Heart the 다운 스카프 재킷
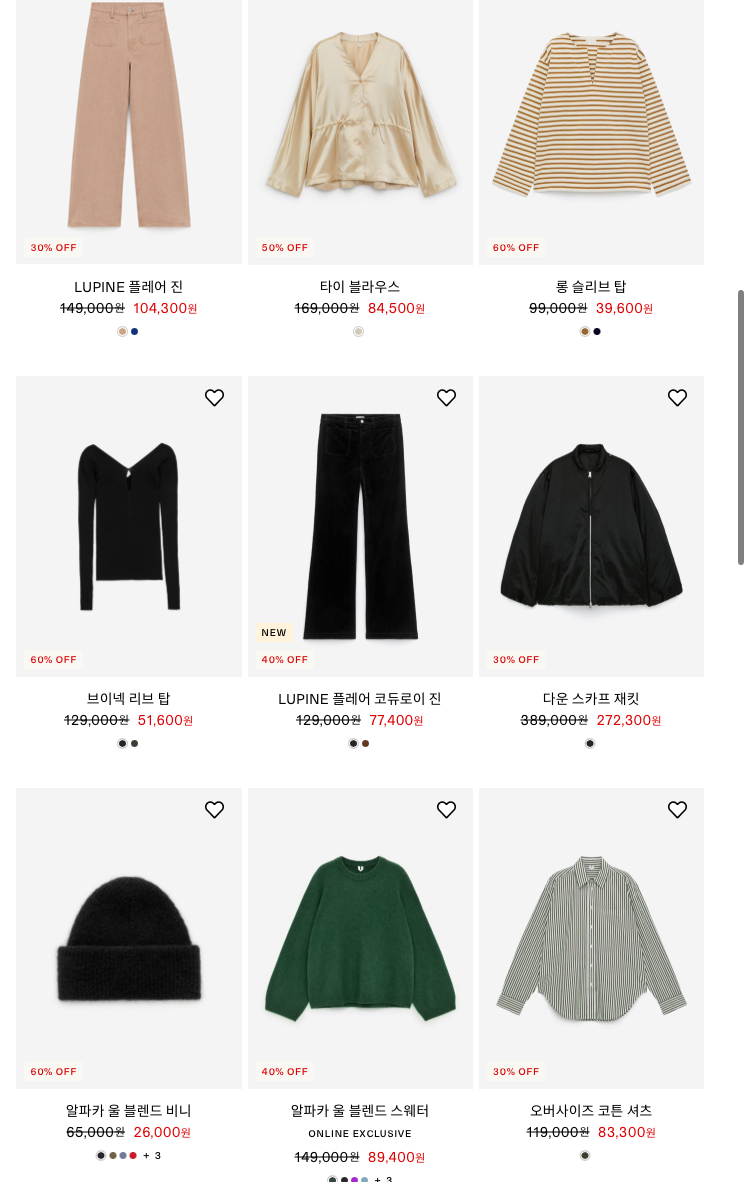750x1182 pixels. coord(677,398)
